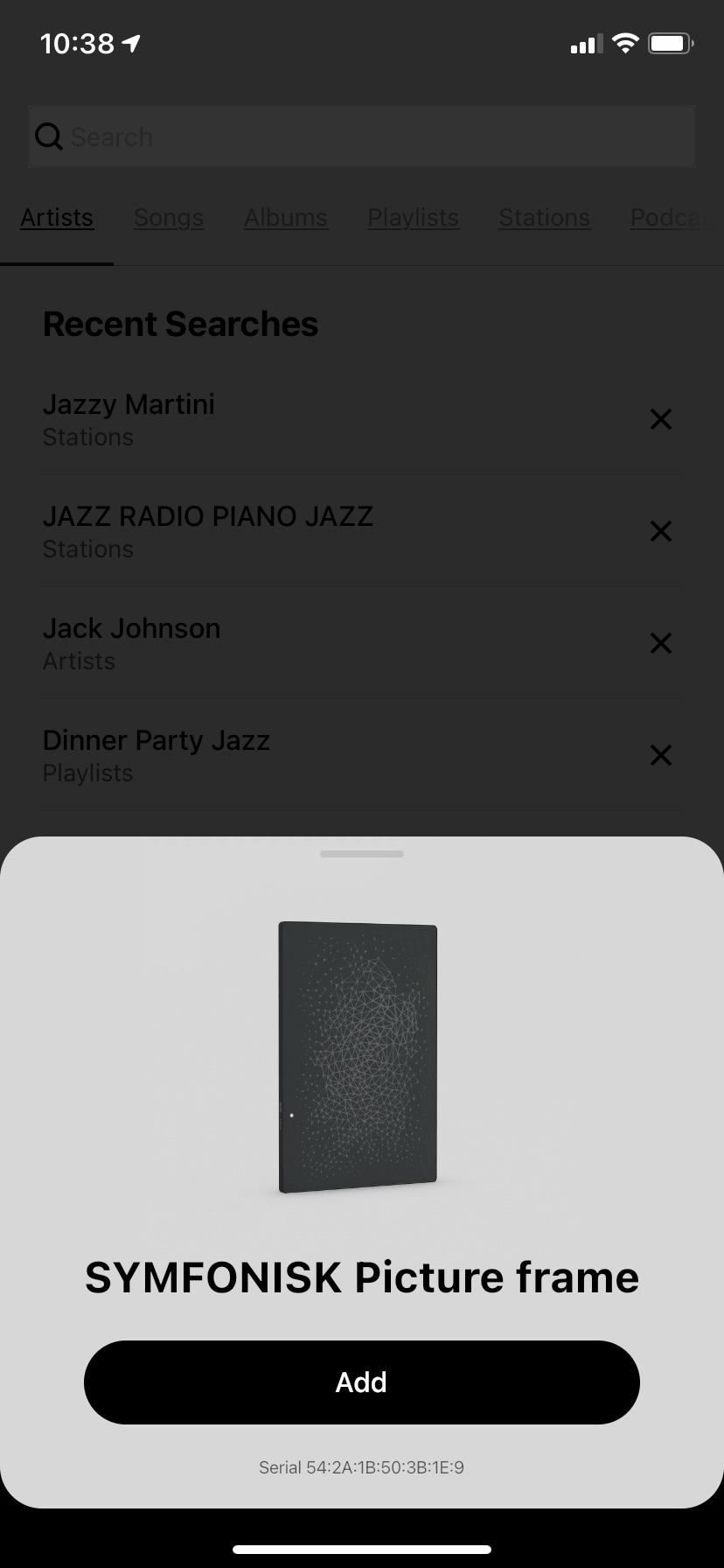The height and width of the screenshot is (1568, 724).
Task: Clear Jack Johnson from recent searches
Action: click(x=661, y=643)
